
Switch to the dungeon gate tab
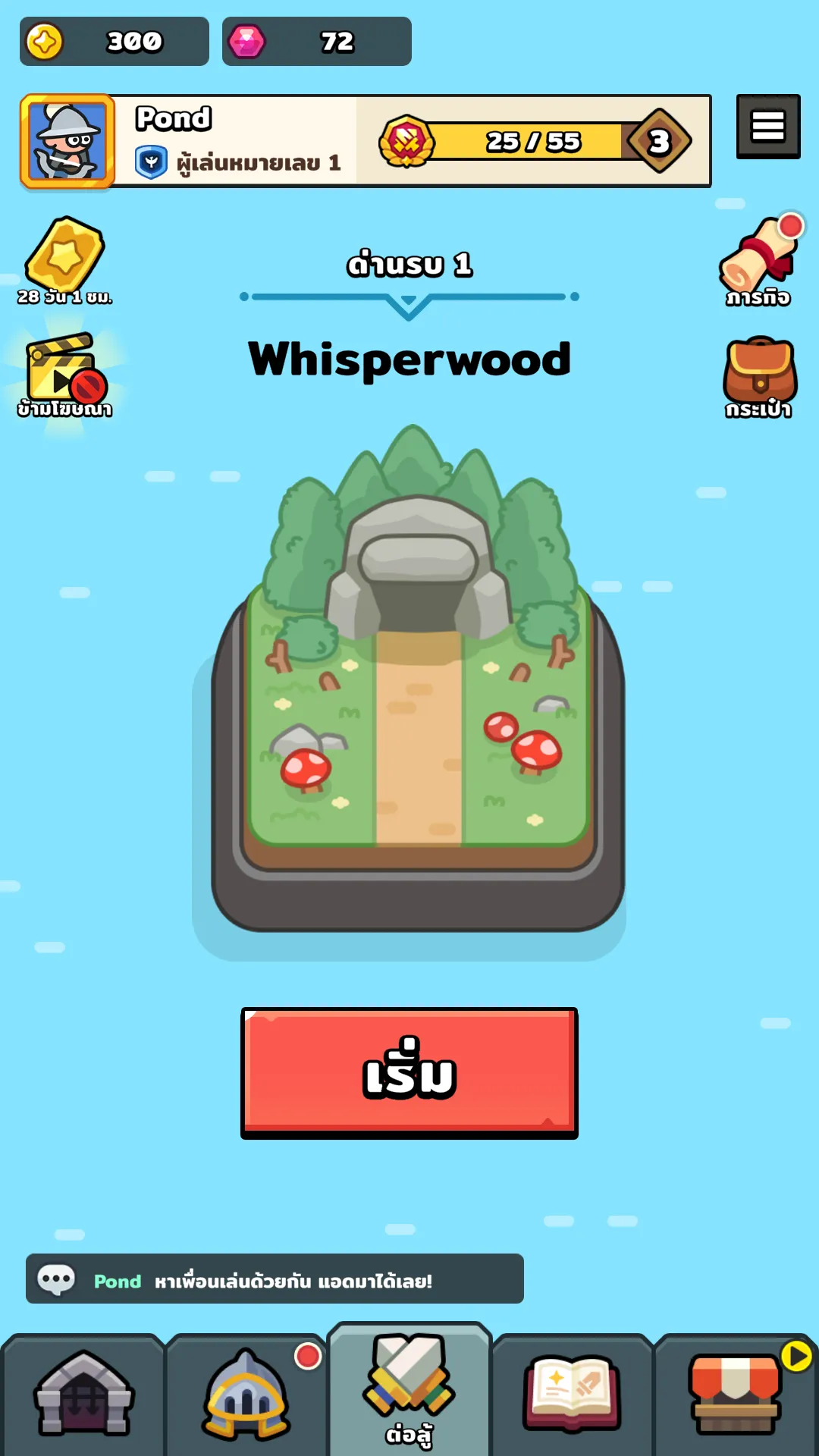pyautogui.click(x=83, y=1394)
